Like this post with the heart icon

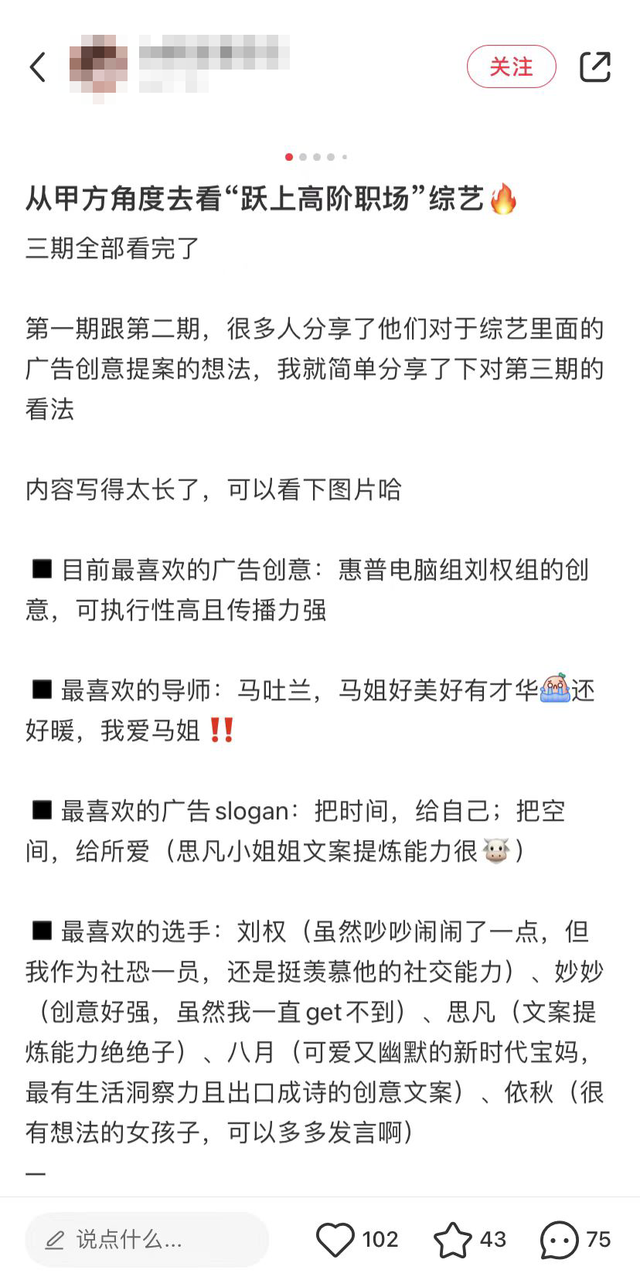336,1240
